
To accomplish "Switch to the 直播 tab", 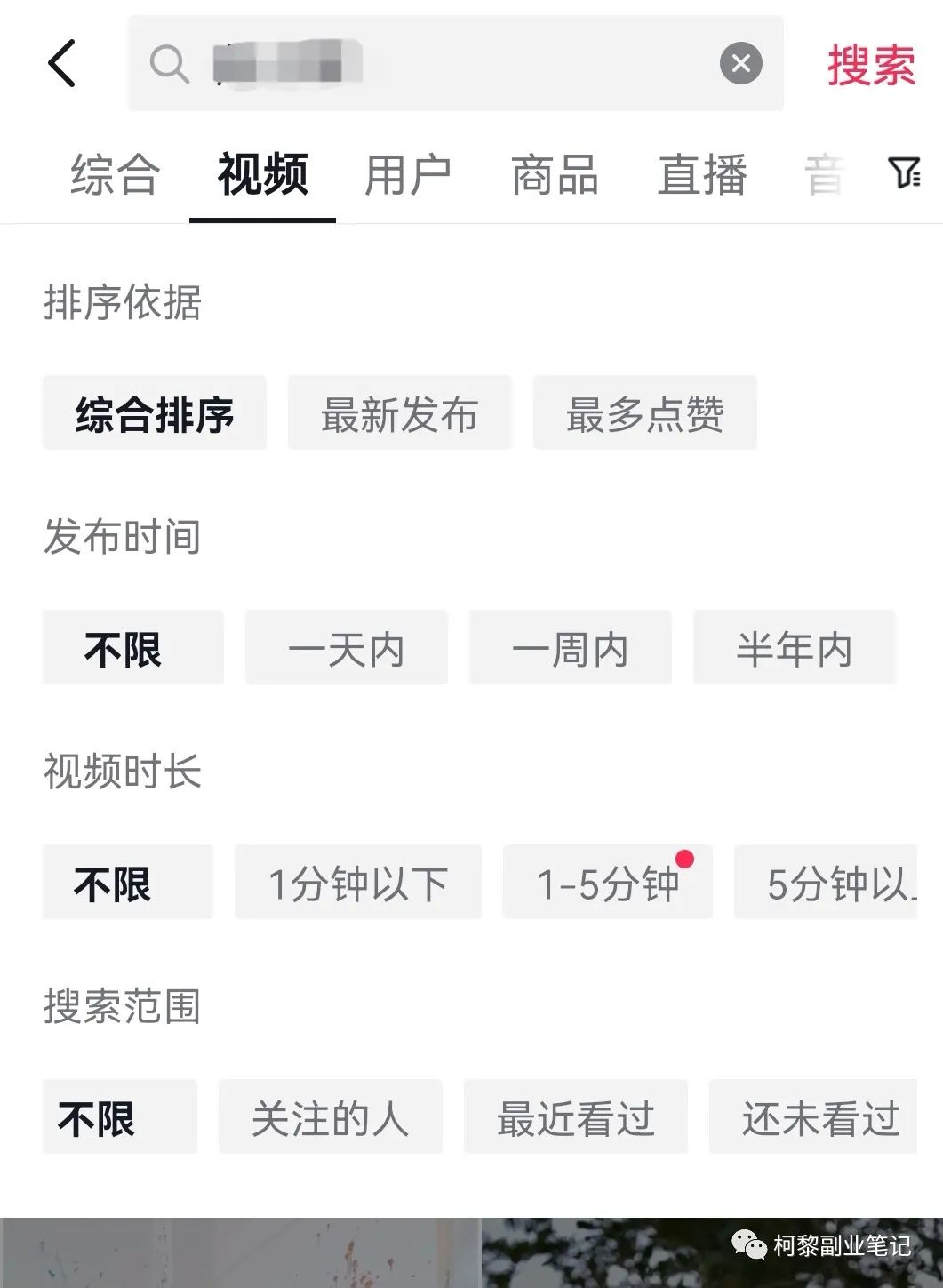I will 702,174.
